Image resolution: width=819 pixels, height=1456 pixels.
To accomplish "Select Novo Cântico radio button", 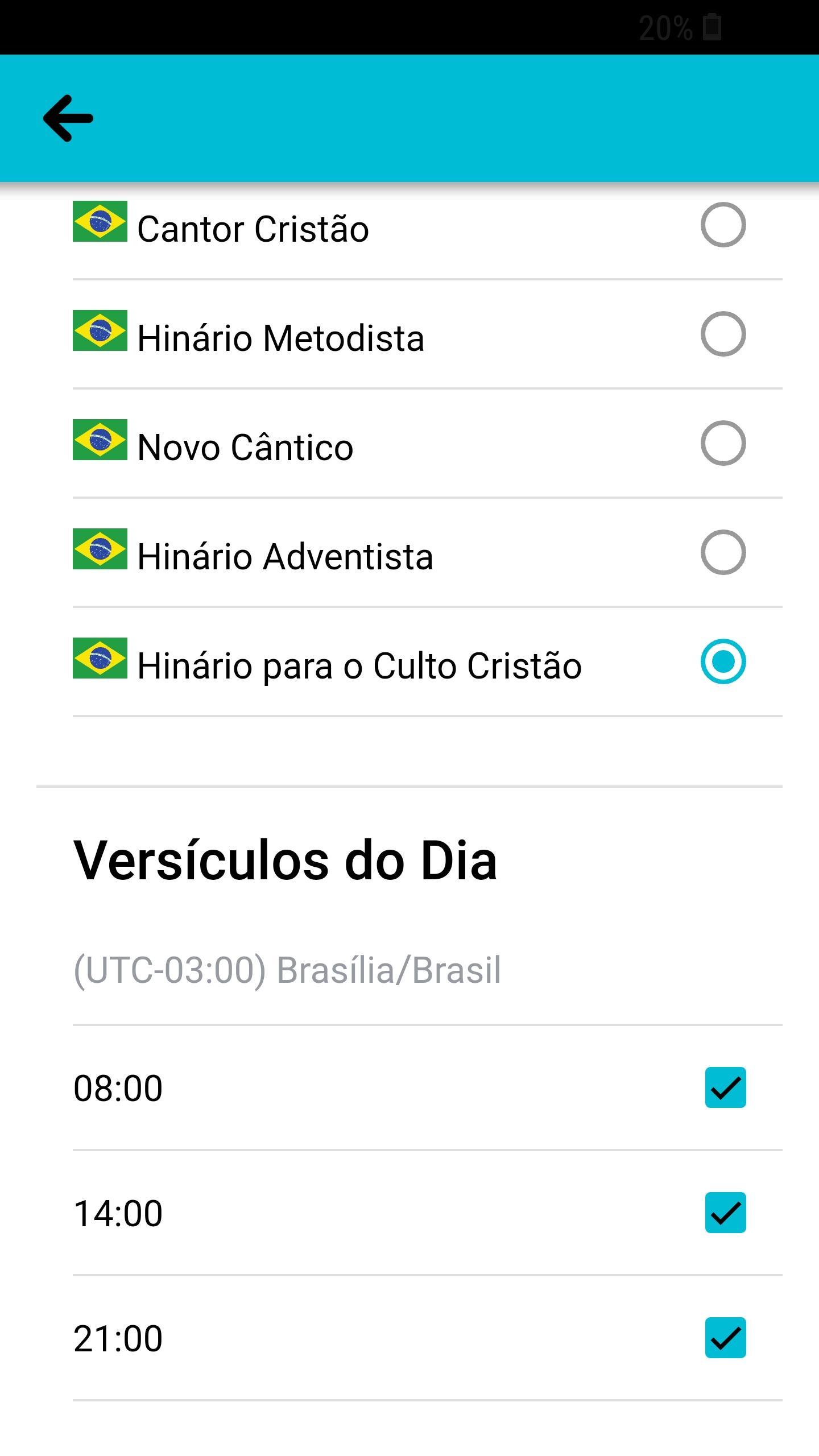I will coord(723,443).
